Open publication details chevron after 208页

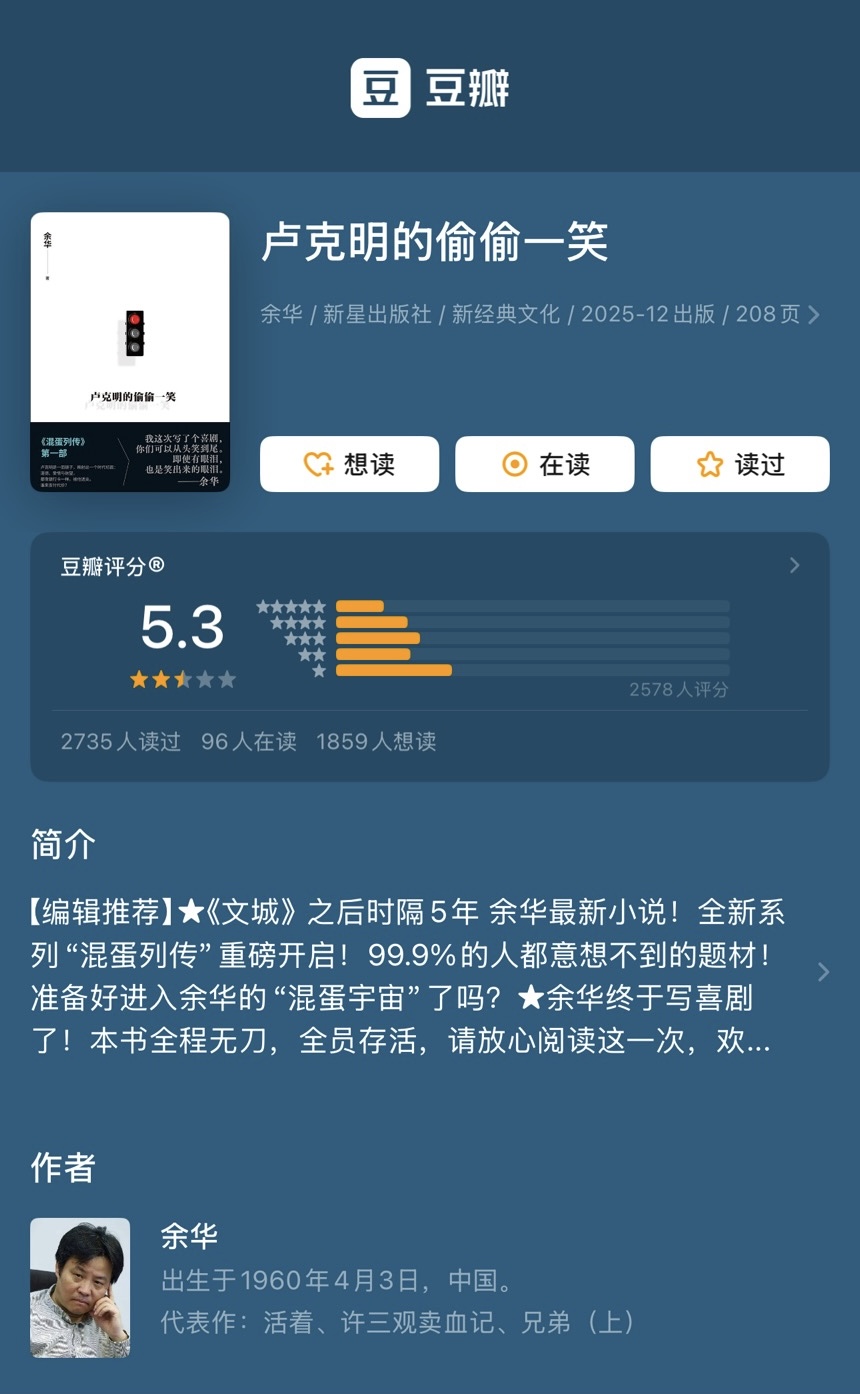coord(814,315)
